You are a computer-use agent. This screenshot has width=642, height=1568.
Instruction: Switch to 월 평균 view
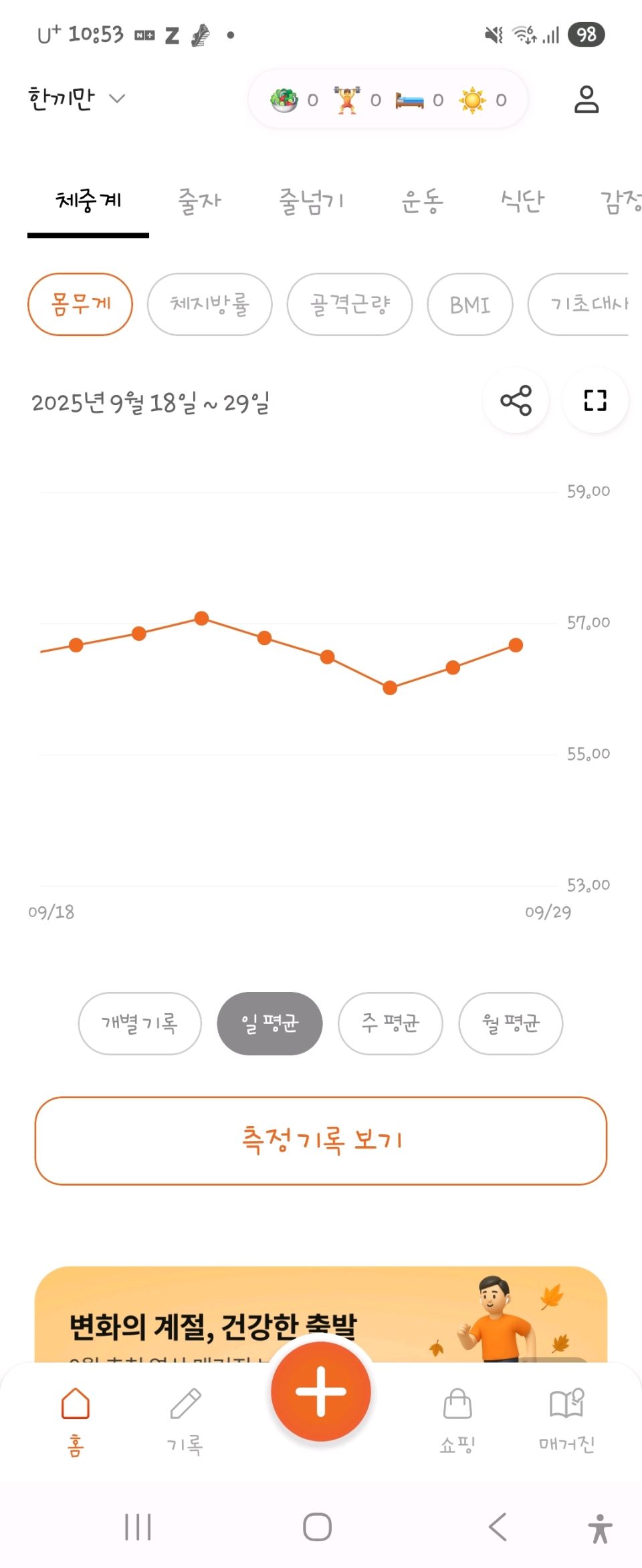510,1023
